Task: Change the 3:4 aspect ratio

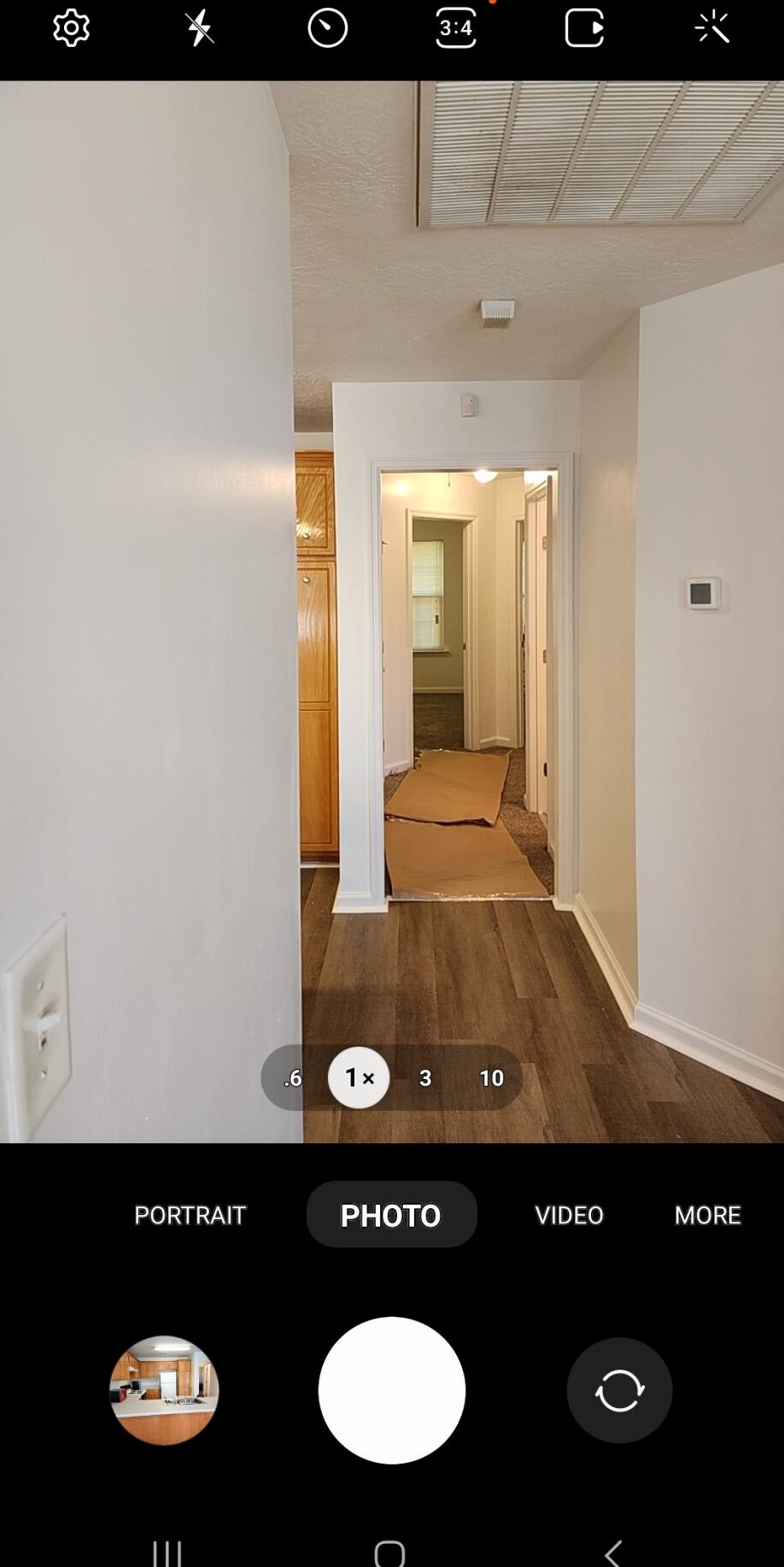Action: [455, 28]
